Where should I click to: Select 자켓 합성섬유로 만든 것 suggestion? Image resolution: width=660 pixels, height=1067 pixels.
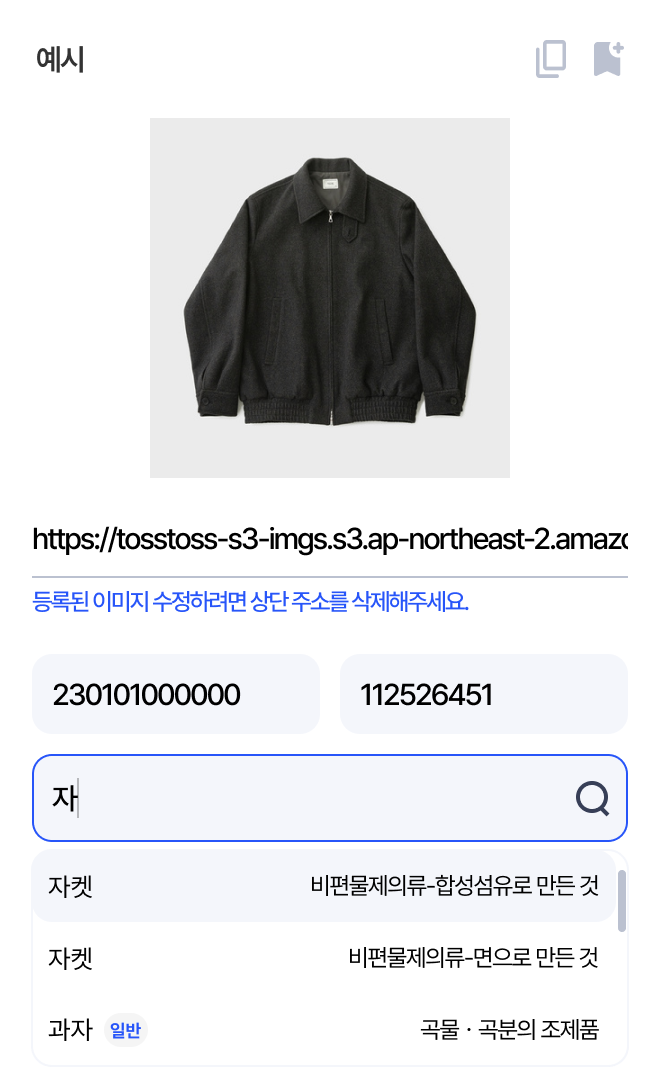[323, 886]
